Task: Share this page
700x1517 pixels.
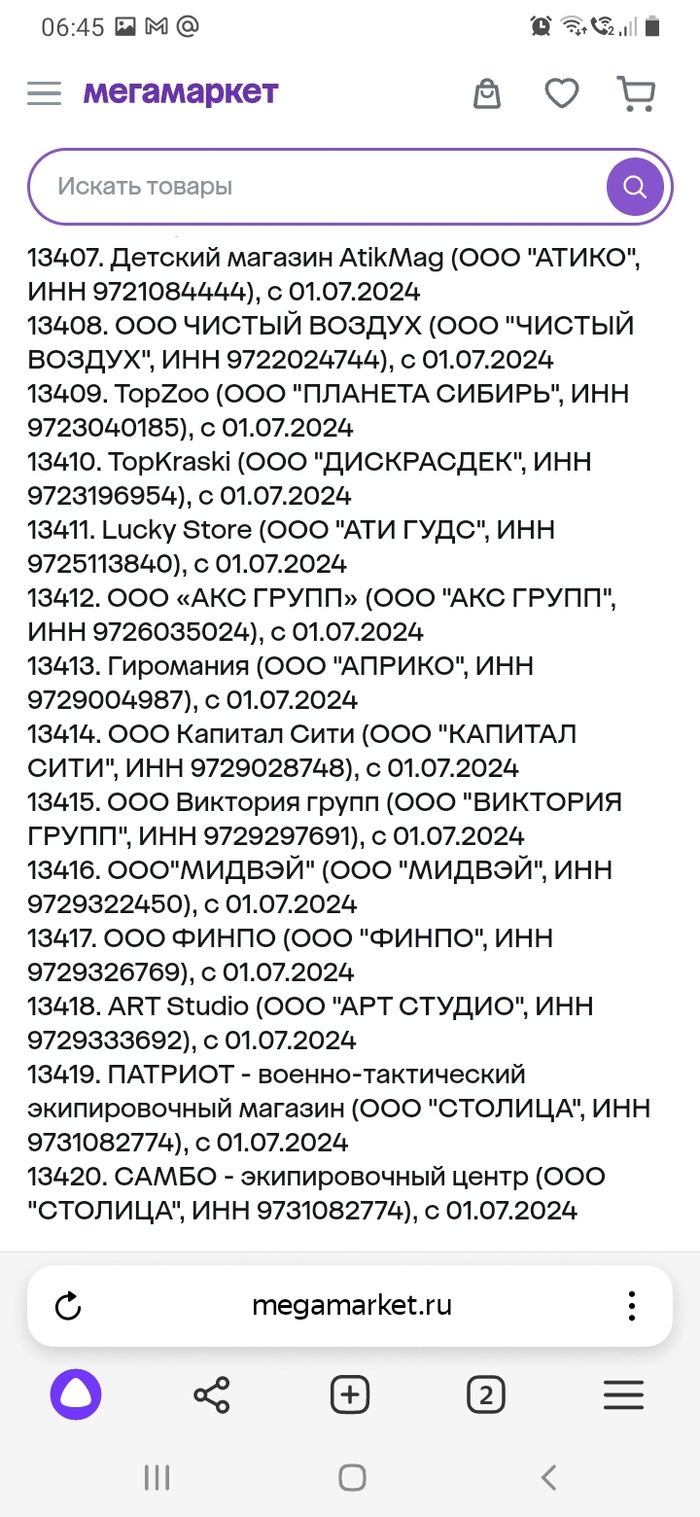Action: (212, 1394)
